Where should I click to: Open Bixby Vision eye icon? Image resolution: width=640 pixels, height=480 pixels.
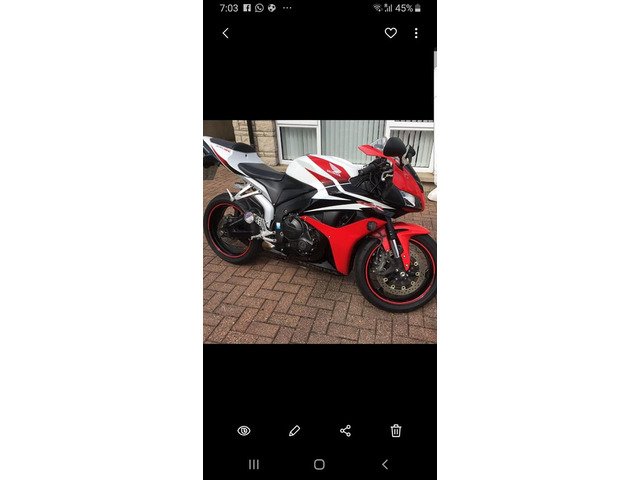click(244, 430)
